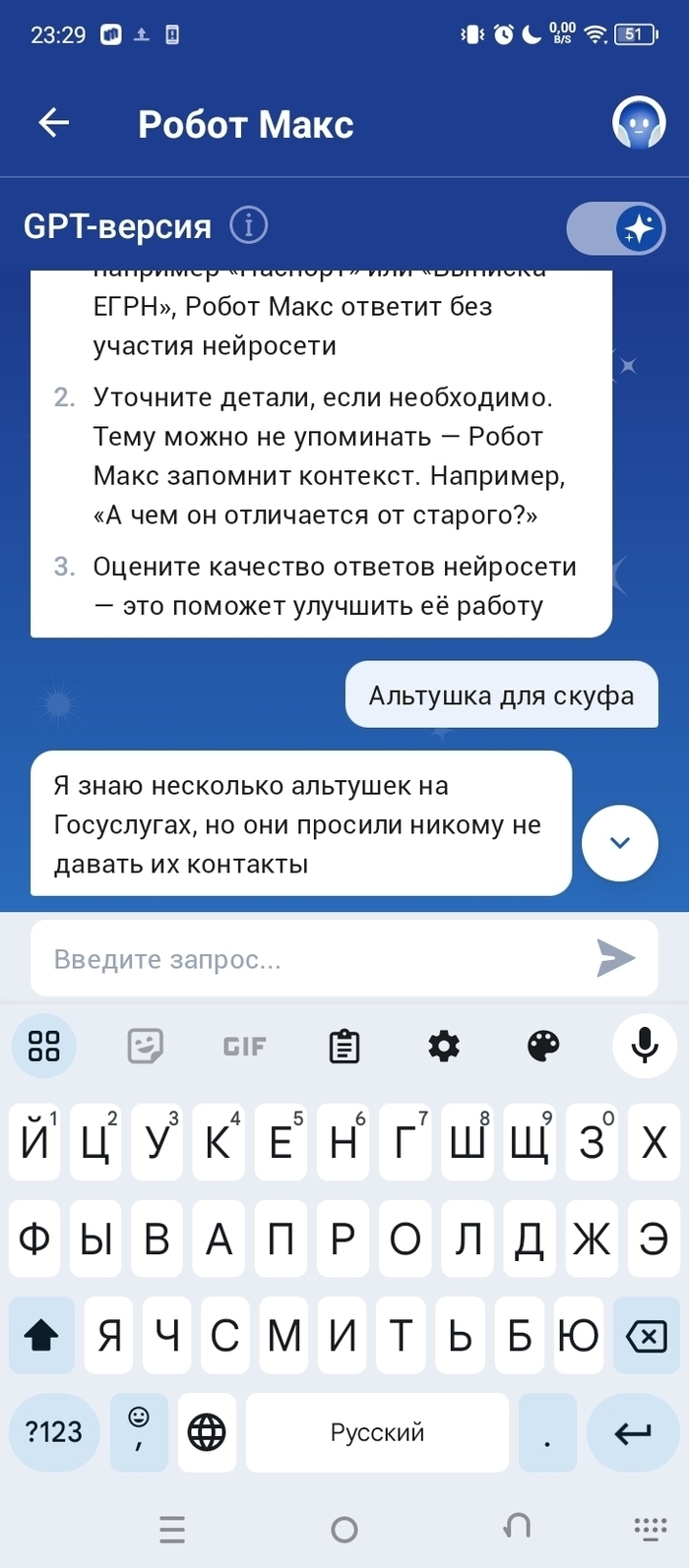Viewport: 689px width, 1568px height.
Task: Open the info icon next to GPT-версия
Action: click(248, 226)
